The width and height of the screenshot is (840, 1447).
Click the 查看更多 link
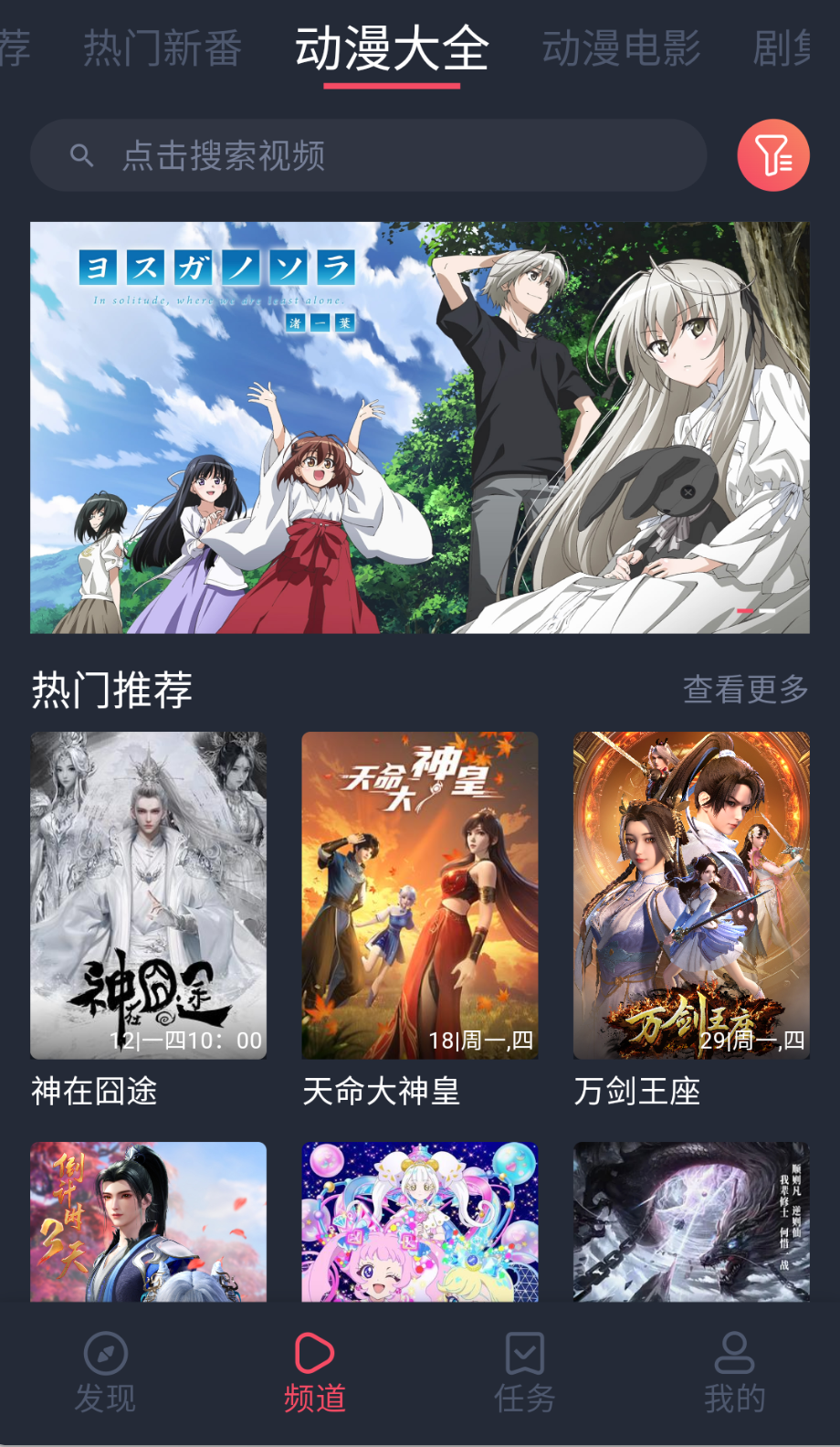click(745, 692)
